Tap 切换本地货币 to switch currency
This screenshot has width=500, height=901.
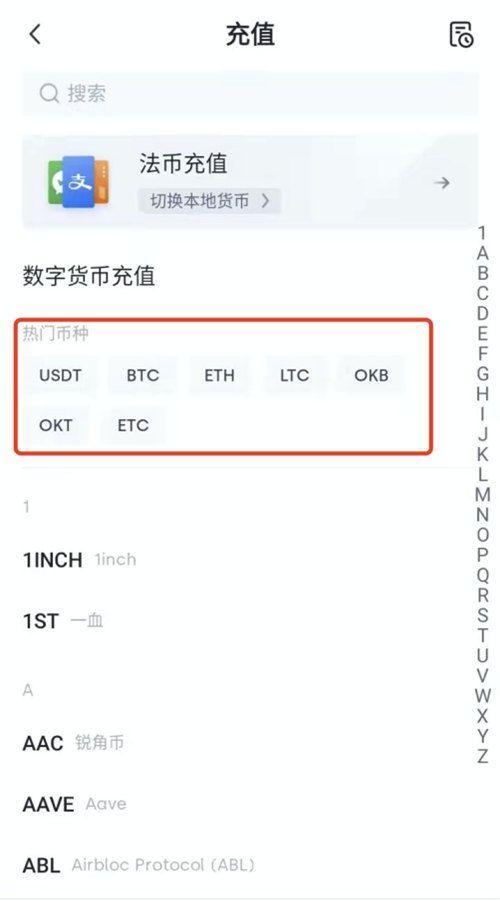pyautogui.click(x=209, y=201)
